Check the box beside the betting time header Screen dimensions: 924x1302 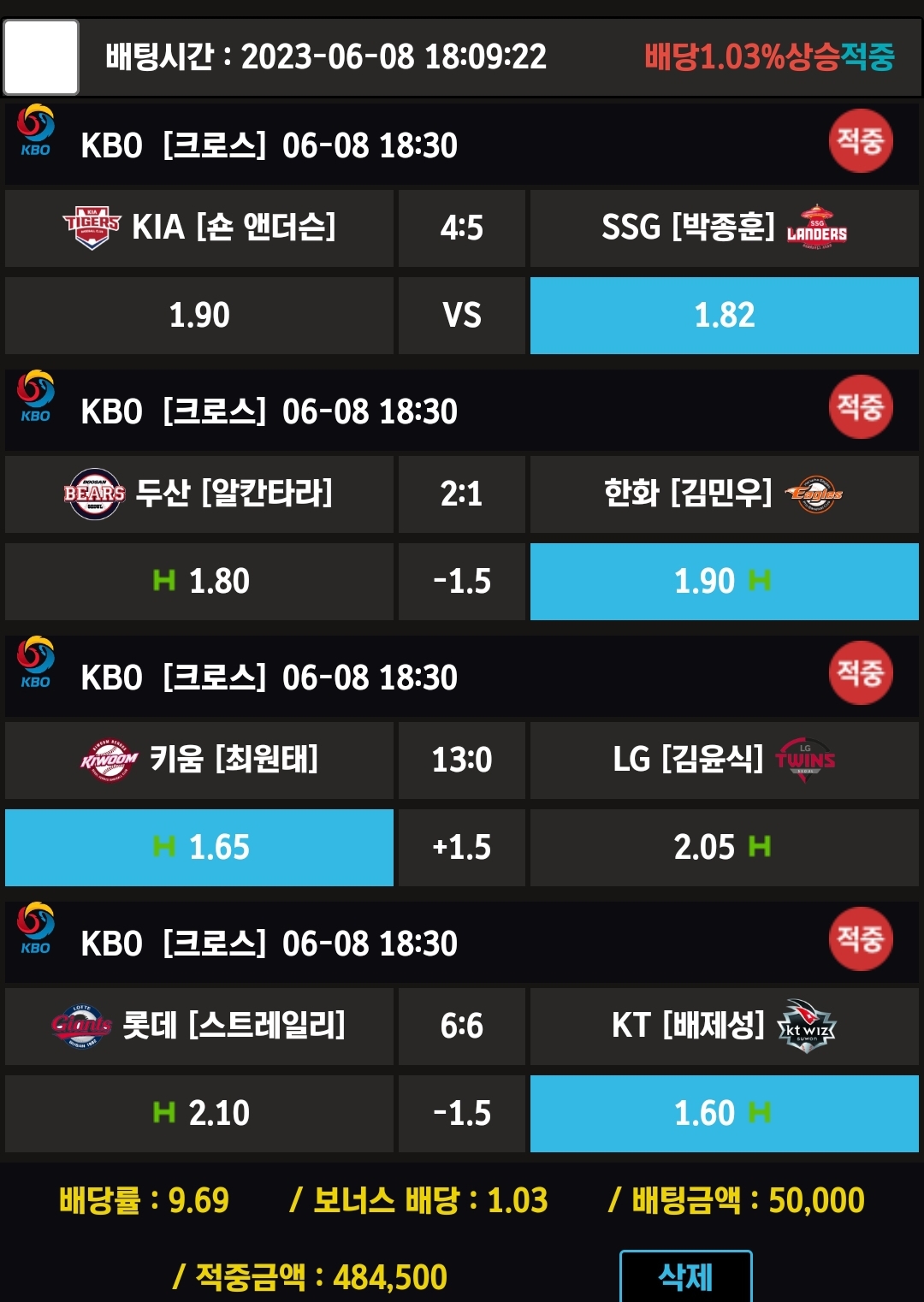[x=41, y=57]
